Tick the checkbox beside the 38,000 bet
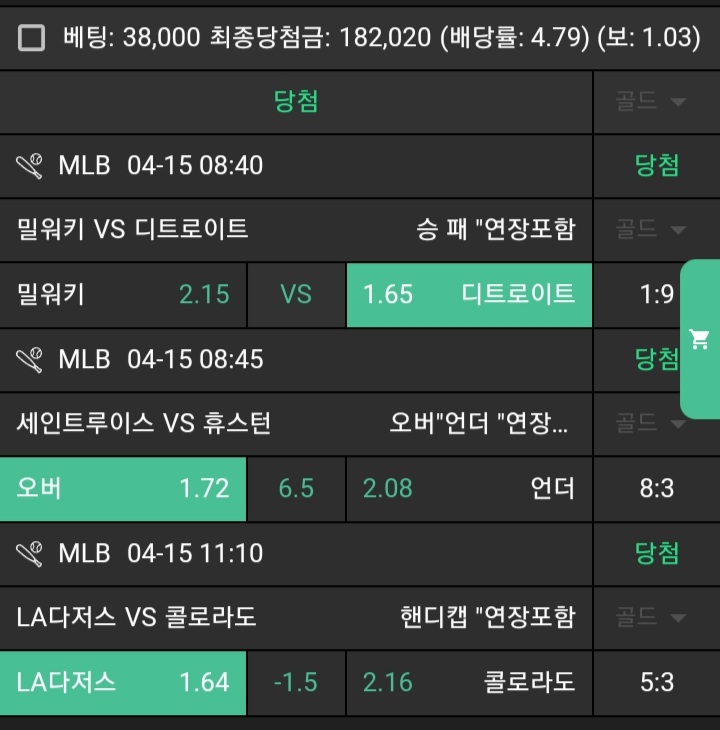This screenshot has height=730, width=720. [x=32, y=39]
